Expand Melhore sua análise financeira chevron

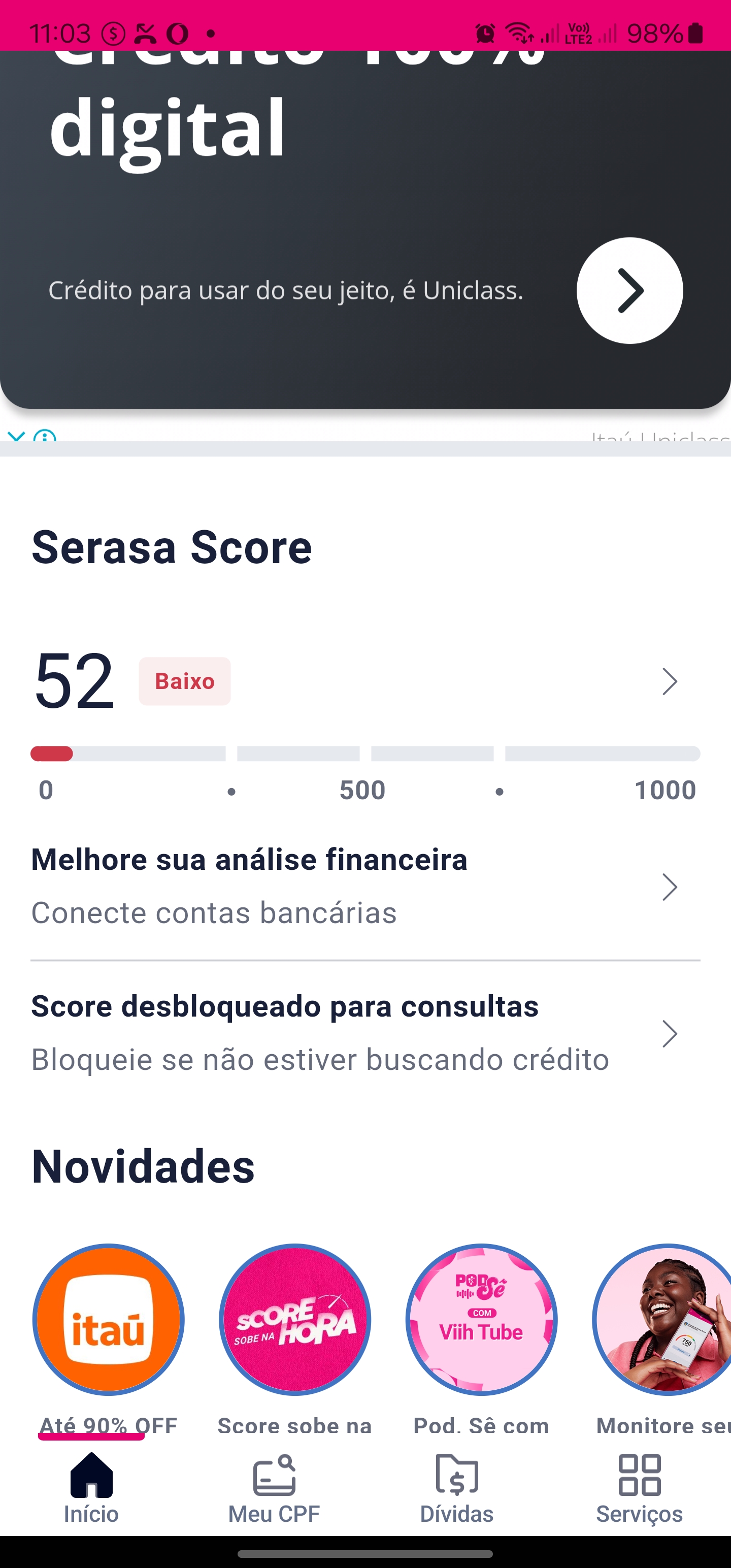coord(670,887)
